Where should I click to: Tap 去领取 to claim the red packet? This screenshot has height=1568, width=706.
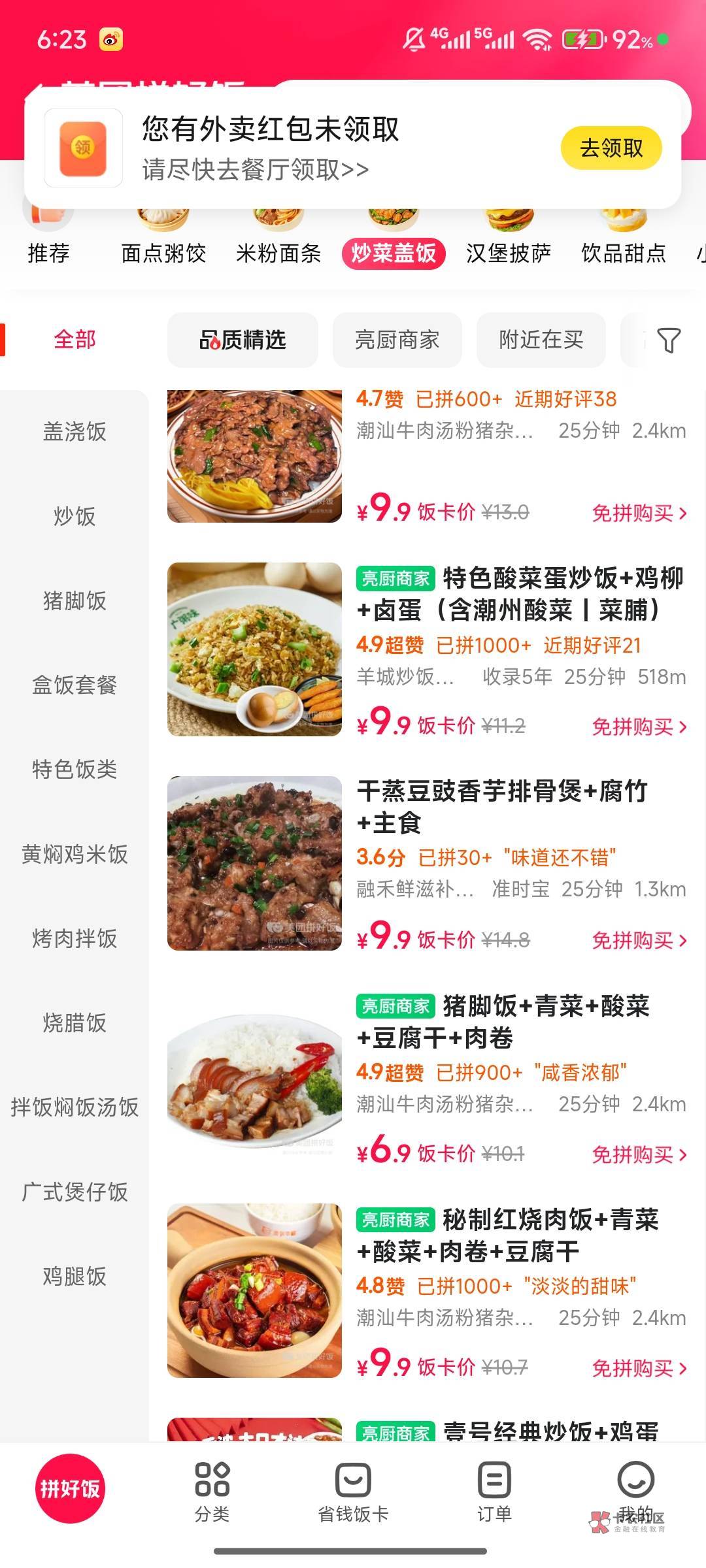point(611,148)
